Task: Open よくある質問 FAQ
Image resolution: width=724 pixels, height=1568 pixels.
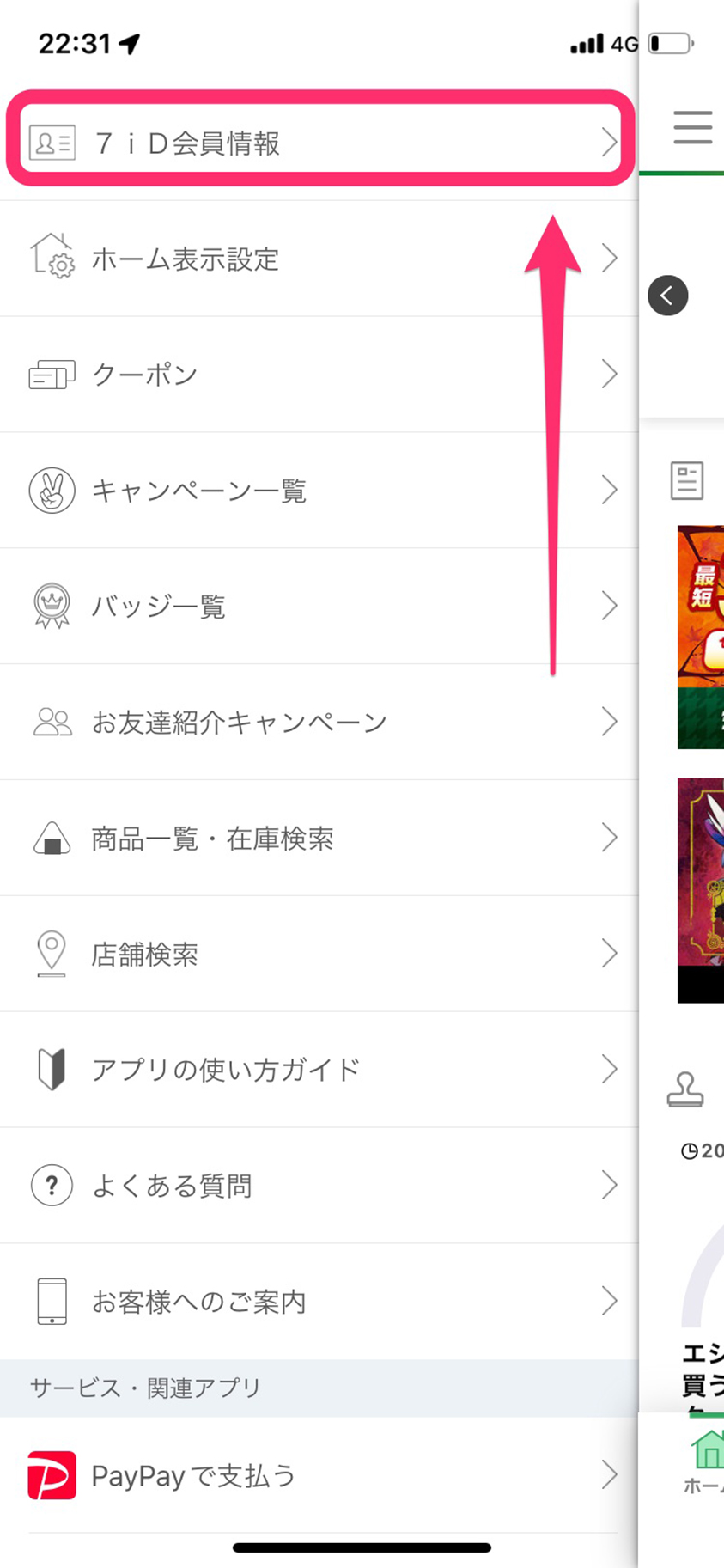Action: pos(319,1186)
